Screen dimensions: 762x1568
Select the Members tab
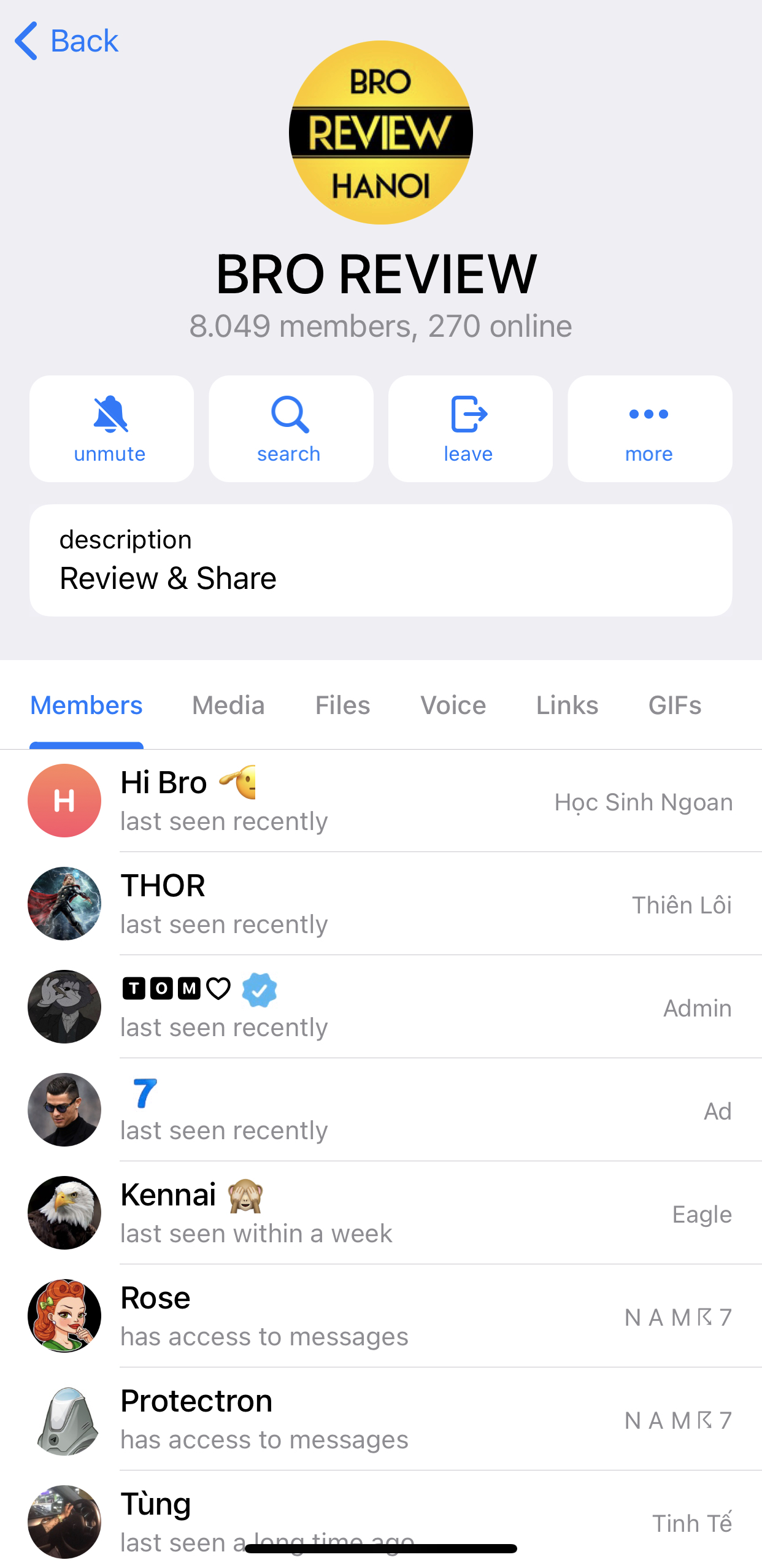87,705
